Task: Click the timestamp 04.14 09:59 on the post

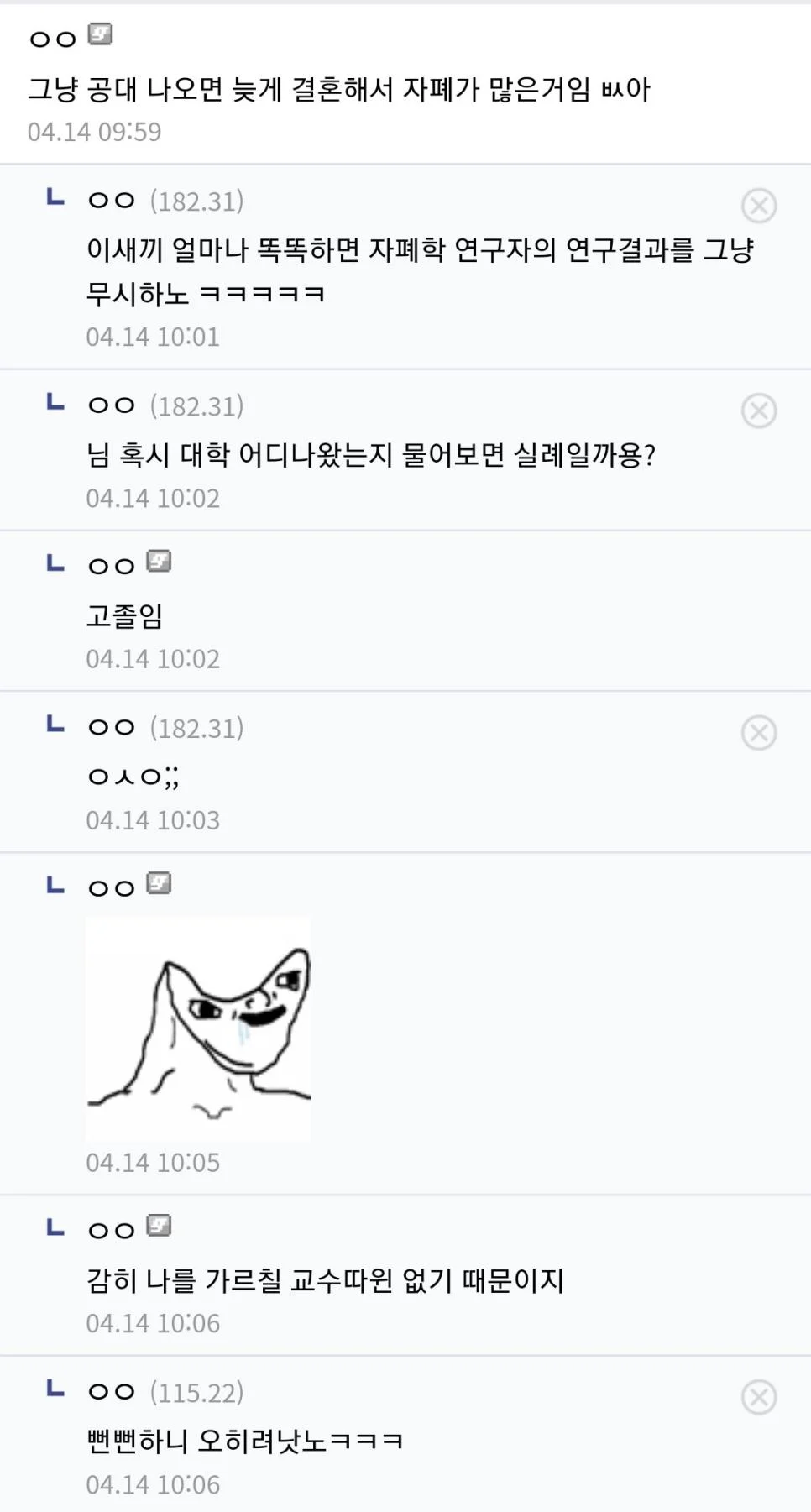Action: (x=97, y=129)
